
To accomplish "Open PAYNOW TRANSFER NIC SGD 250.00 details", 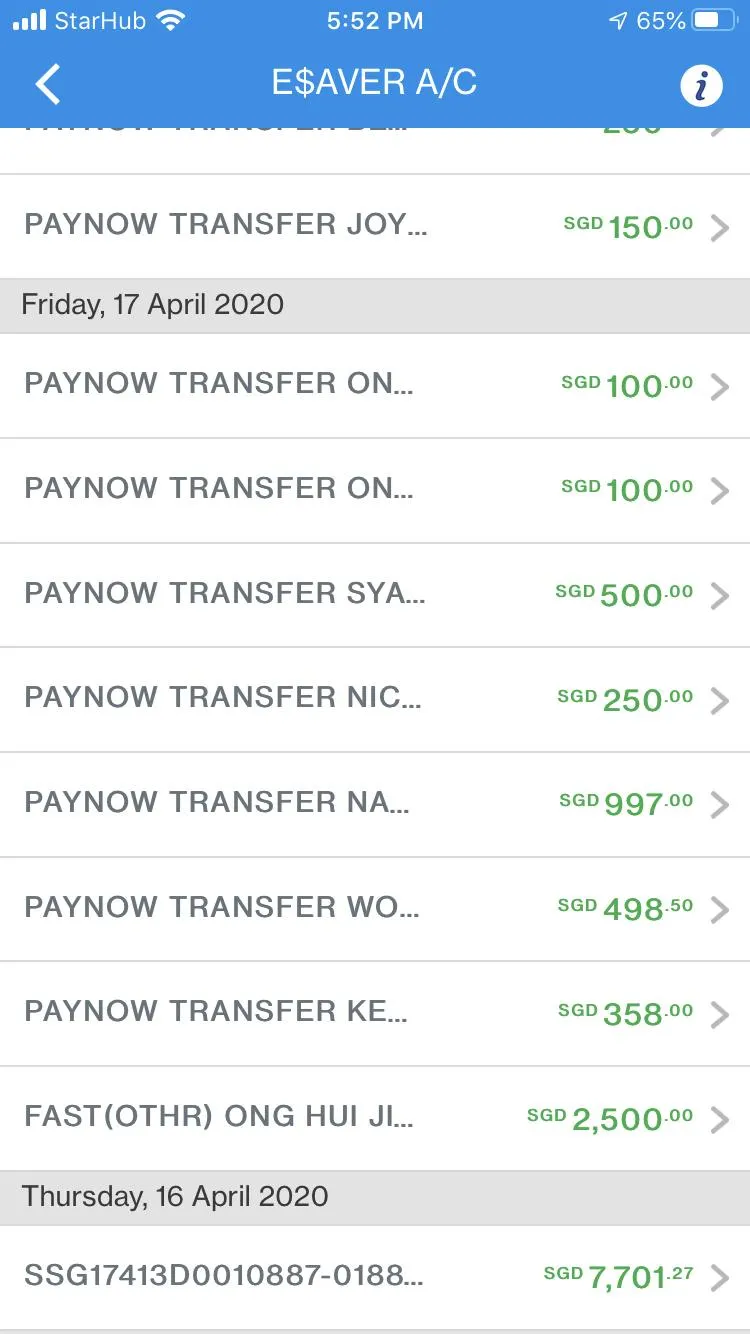I will click(375, 700).
